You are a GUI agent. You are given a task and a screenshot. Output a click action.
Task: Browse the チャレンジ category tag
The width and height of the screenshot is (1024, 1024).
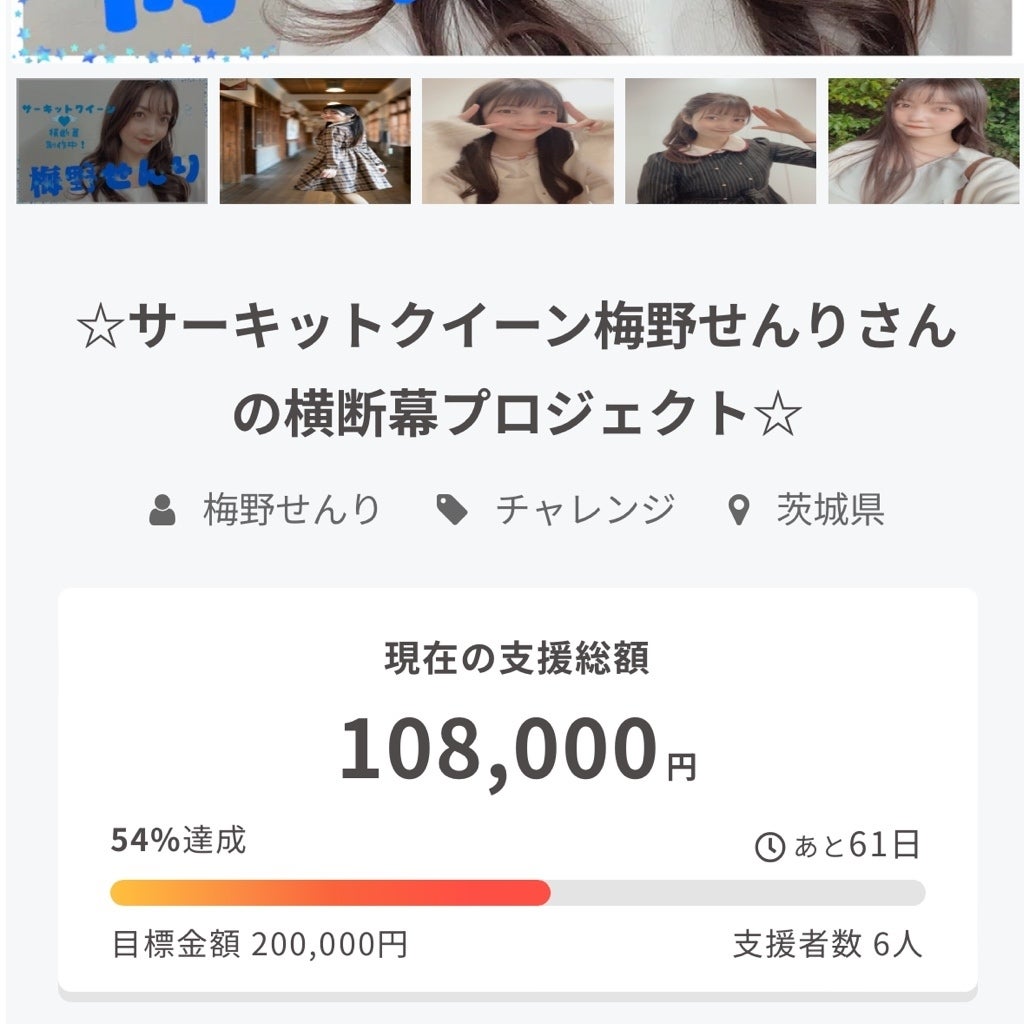tap(584, 510)
